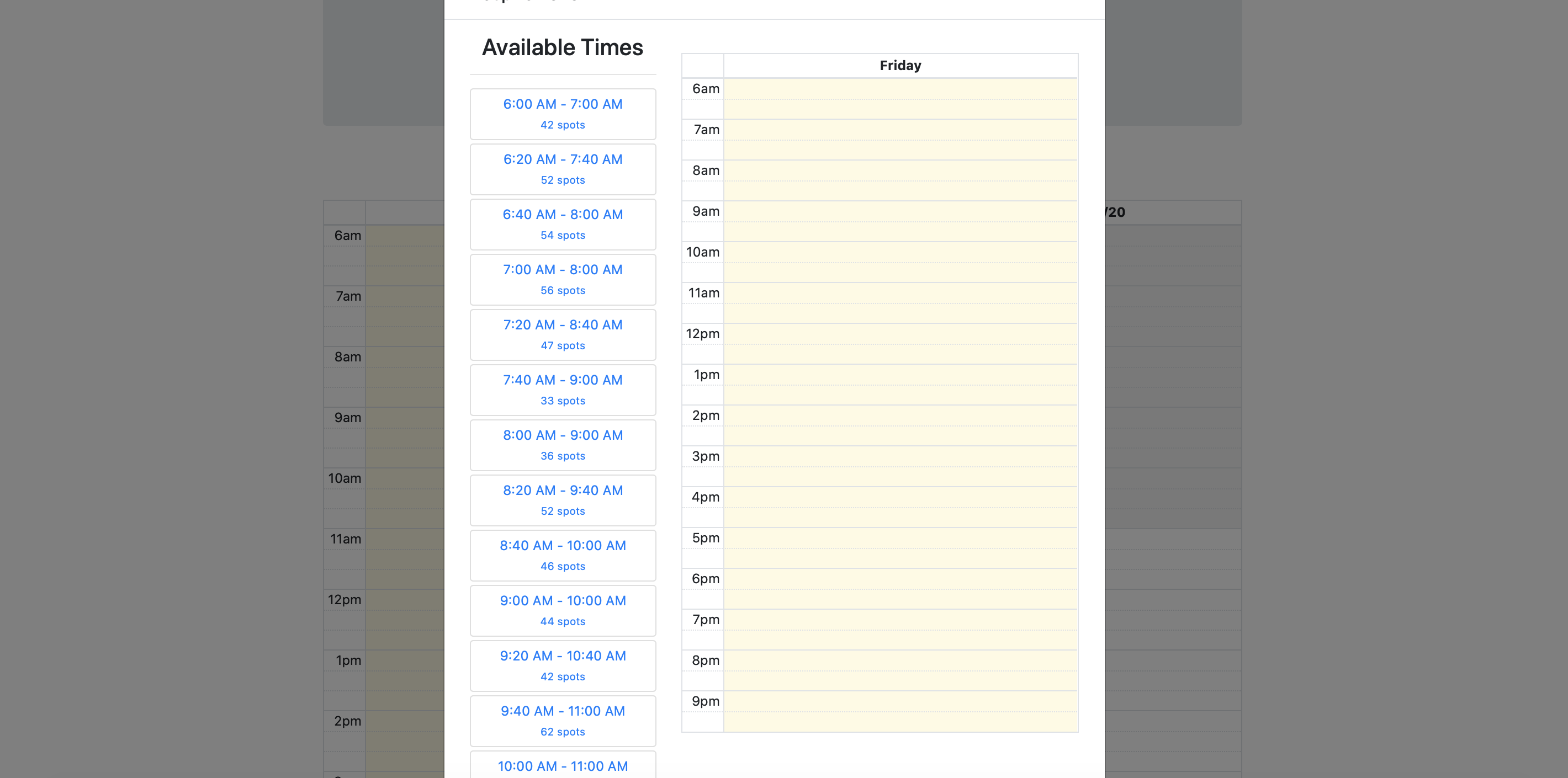
Task: Select the 9:20 AM - 10:40 AM time
Action: 563,665
